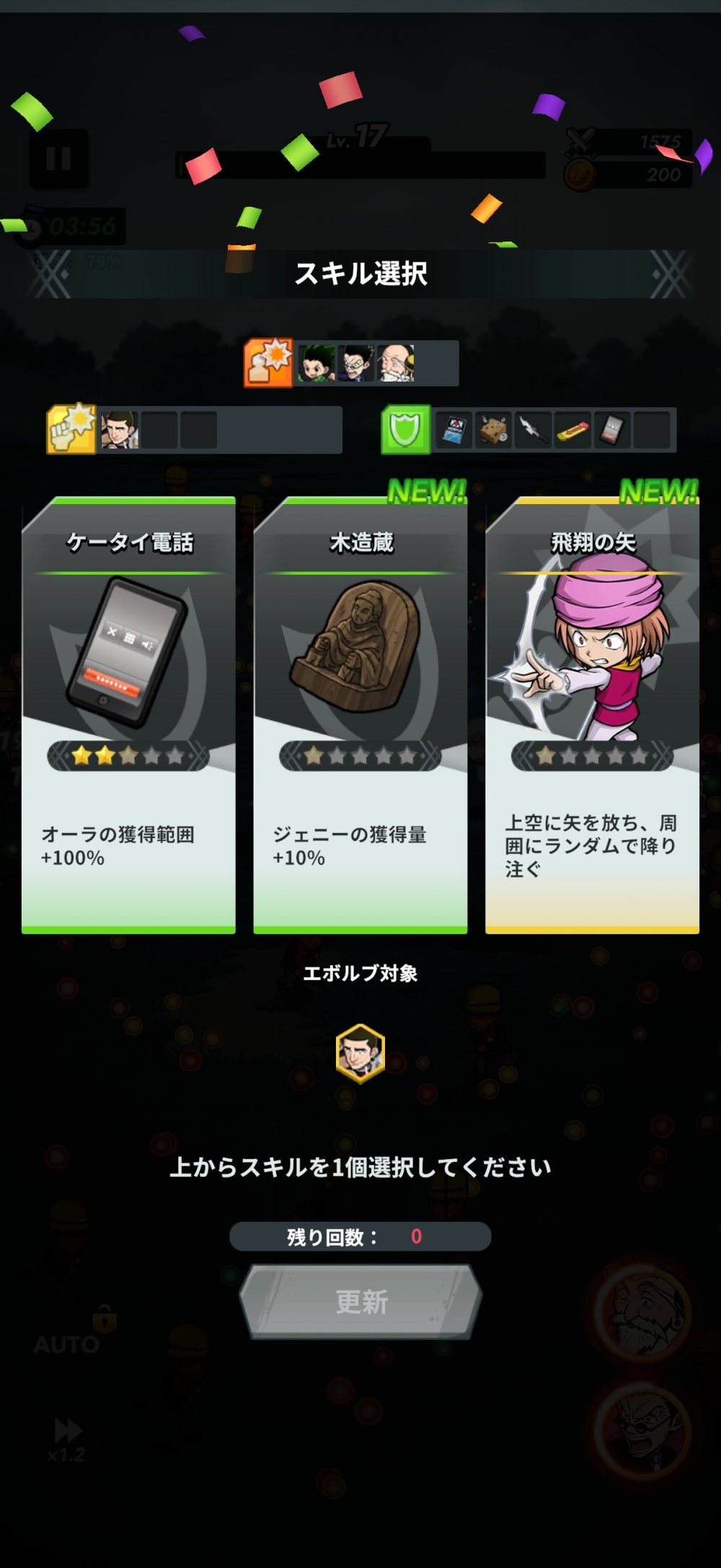Select the ケータイ電話 skill card
This screenshot has width=721, height=1568.
tap(128, 714)
